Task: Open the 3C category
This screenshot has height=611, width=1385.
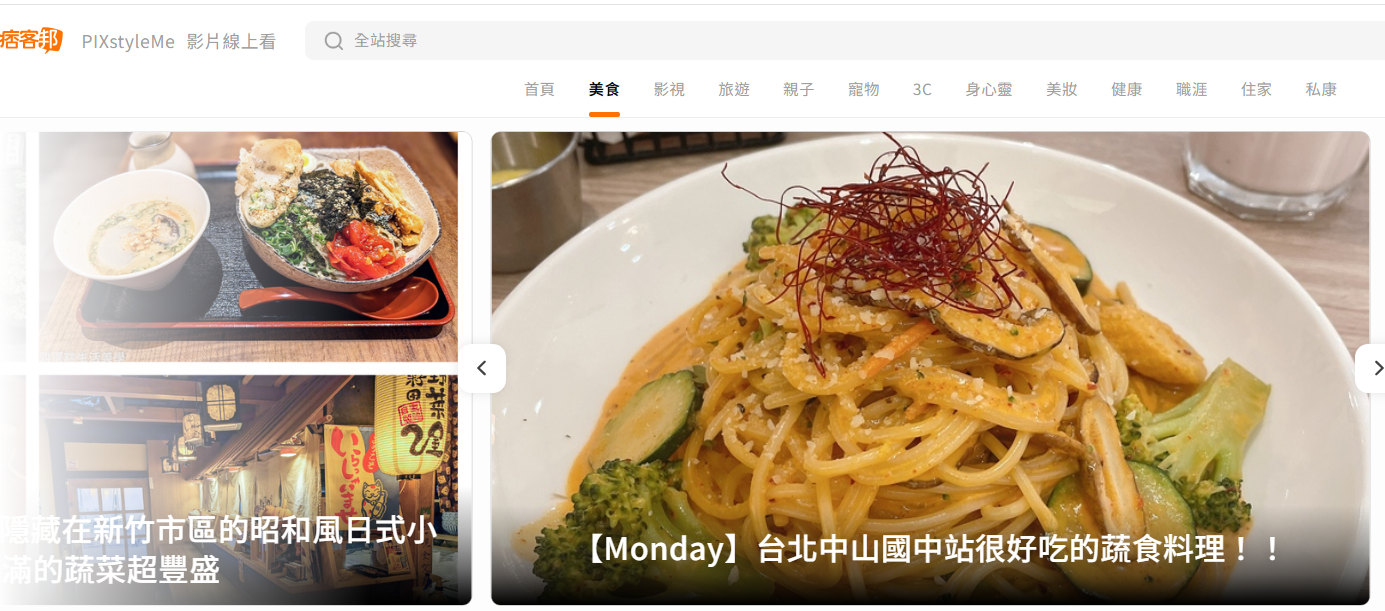Action: 922,89
